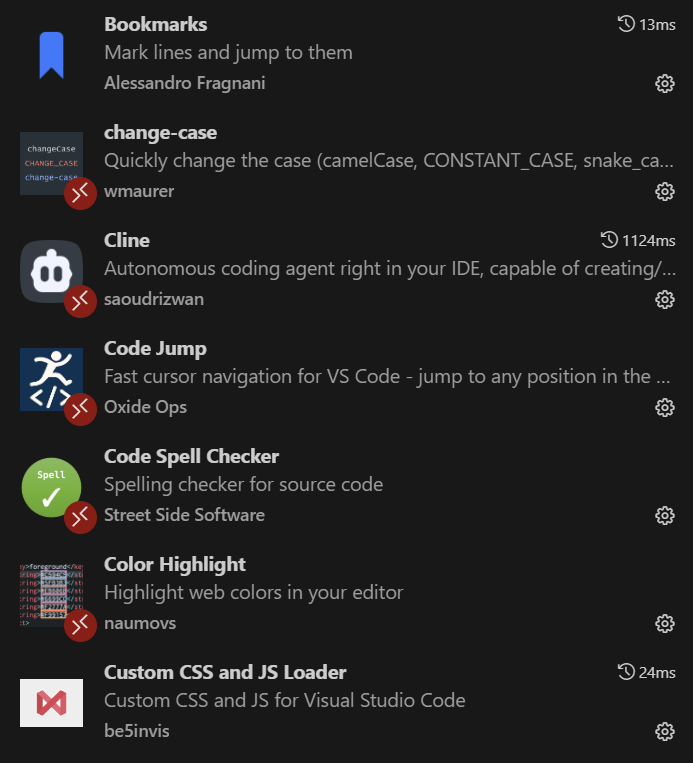Click the settings gear for change-case
Viewport: 693px width, 763px height.
click(664, 191)
